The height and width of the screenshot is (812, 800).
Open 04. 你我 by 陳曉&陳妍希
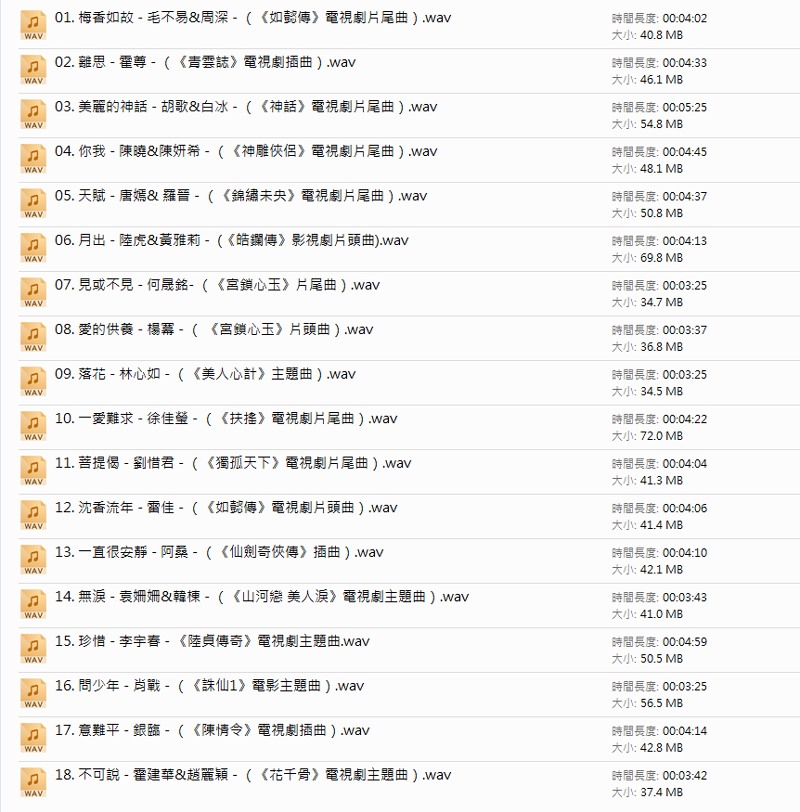click(246, 152)
